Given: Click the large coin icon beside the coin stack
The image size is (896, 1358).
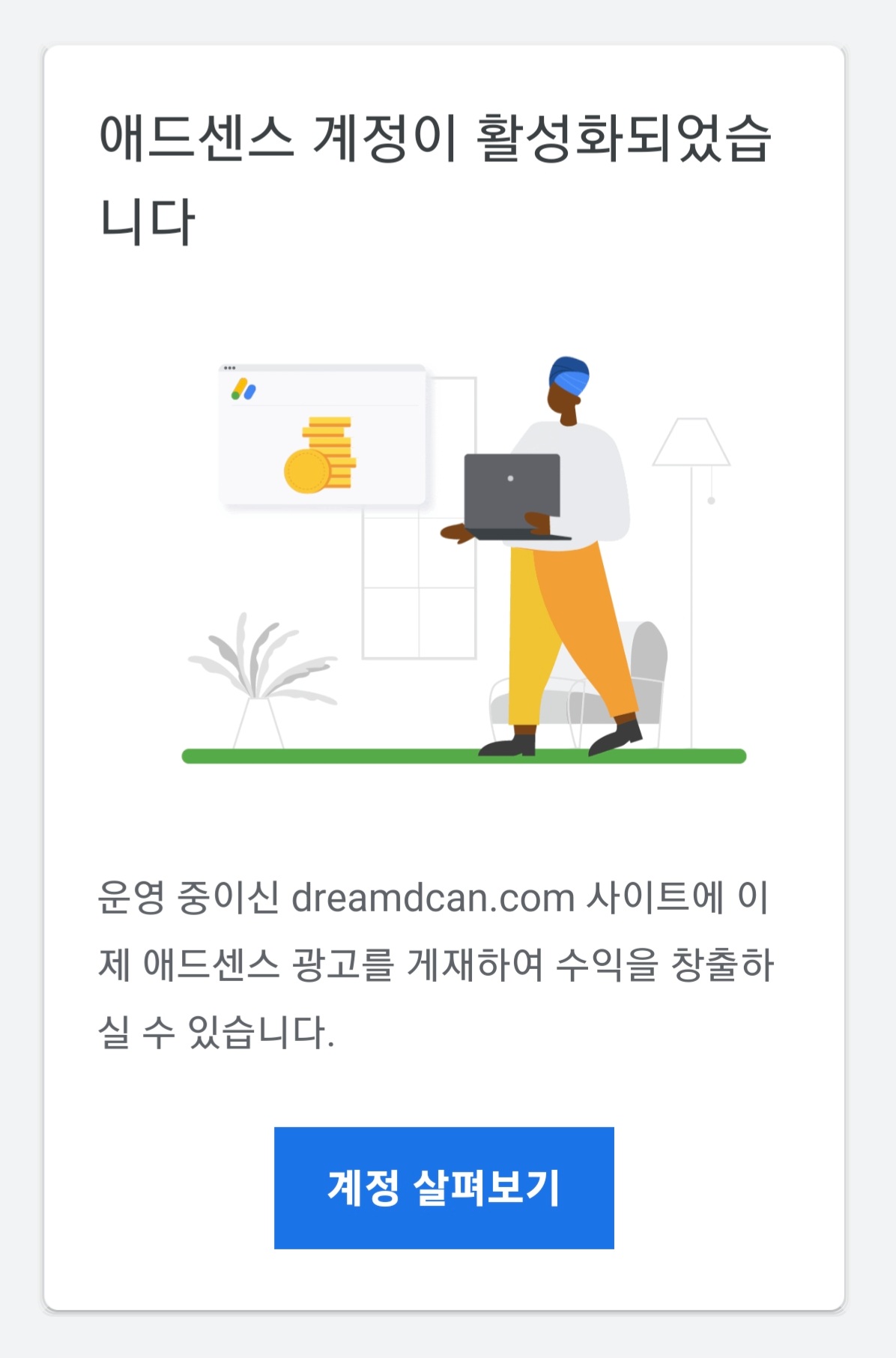Looking at the screenshot, I should point(306,472).
